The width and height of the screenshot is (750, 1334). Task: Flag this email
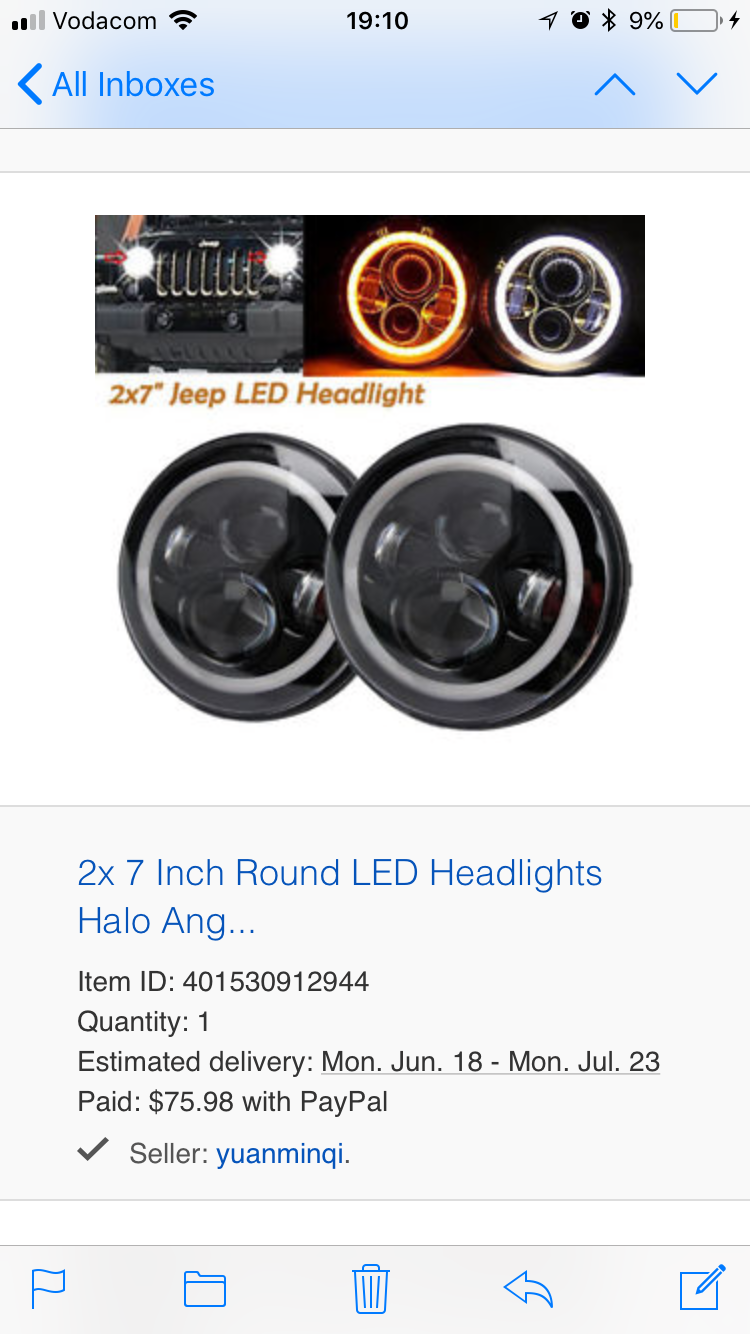(x=49, y=1288)
